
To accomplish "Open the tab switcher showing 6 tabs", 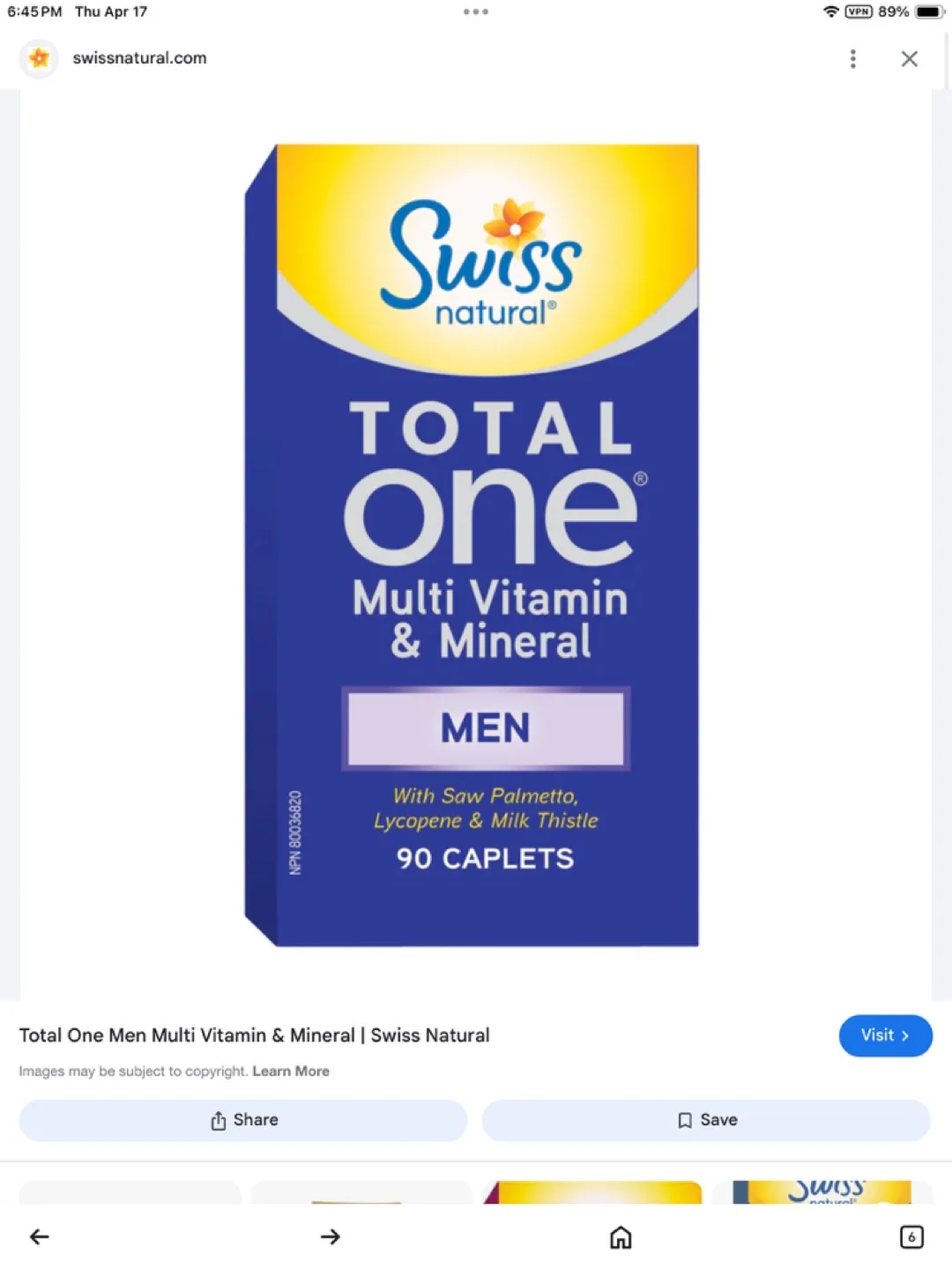I will [912, 1236].
